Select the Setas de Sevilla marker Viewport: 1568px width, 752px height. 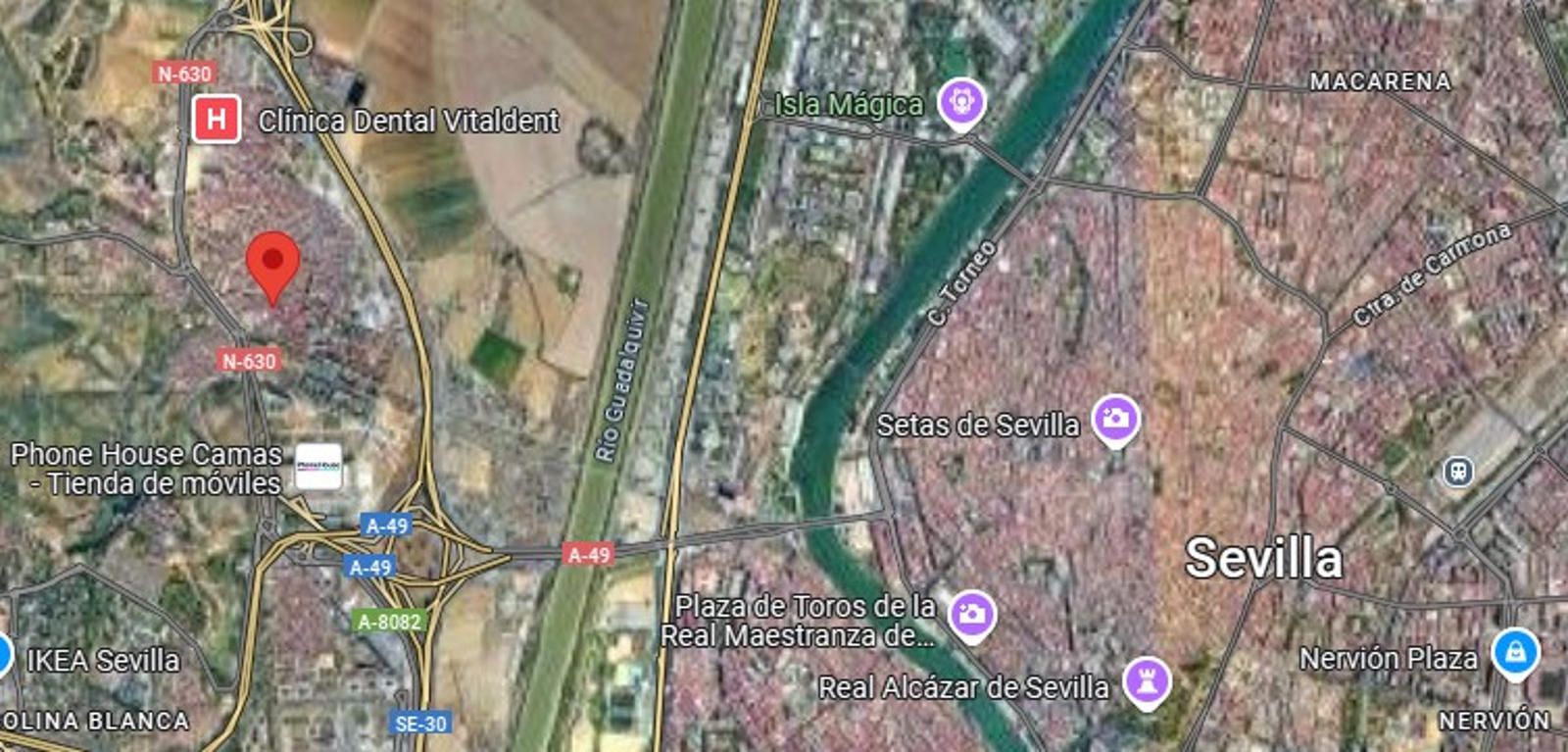pyautogui.click(x=1115, y=419)
